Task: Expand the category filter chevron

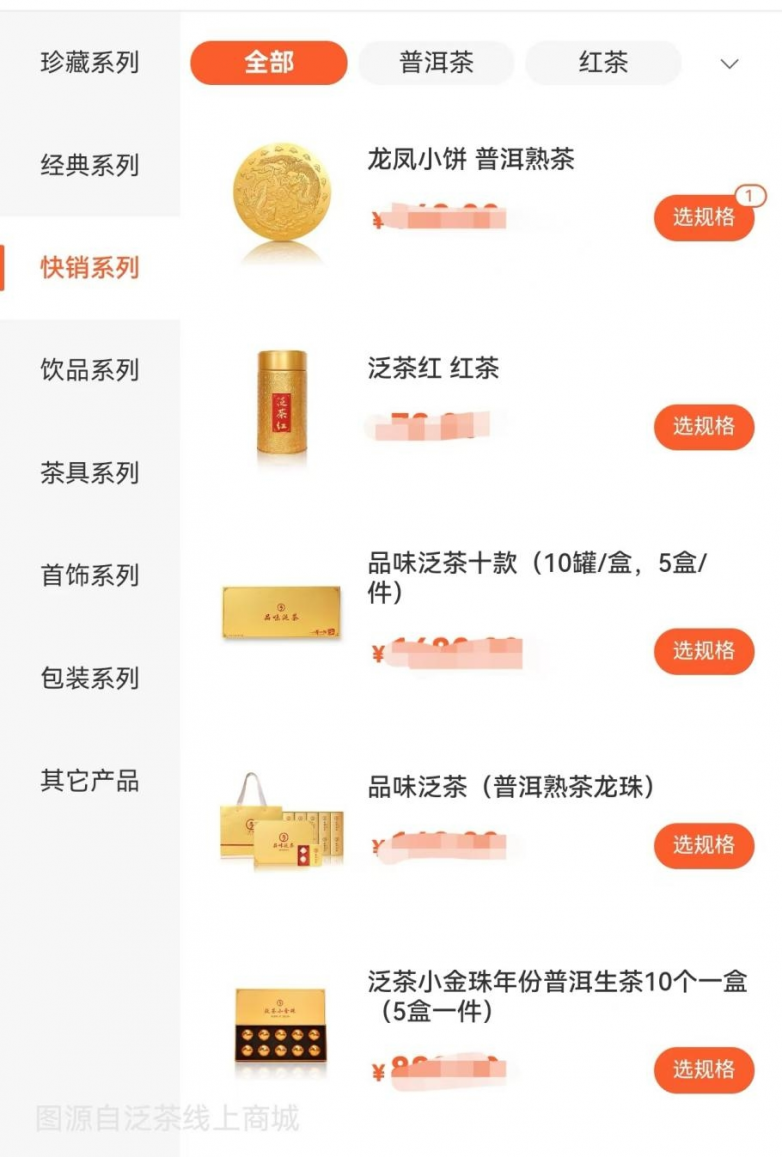Action: [x=731, y=63]
